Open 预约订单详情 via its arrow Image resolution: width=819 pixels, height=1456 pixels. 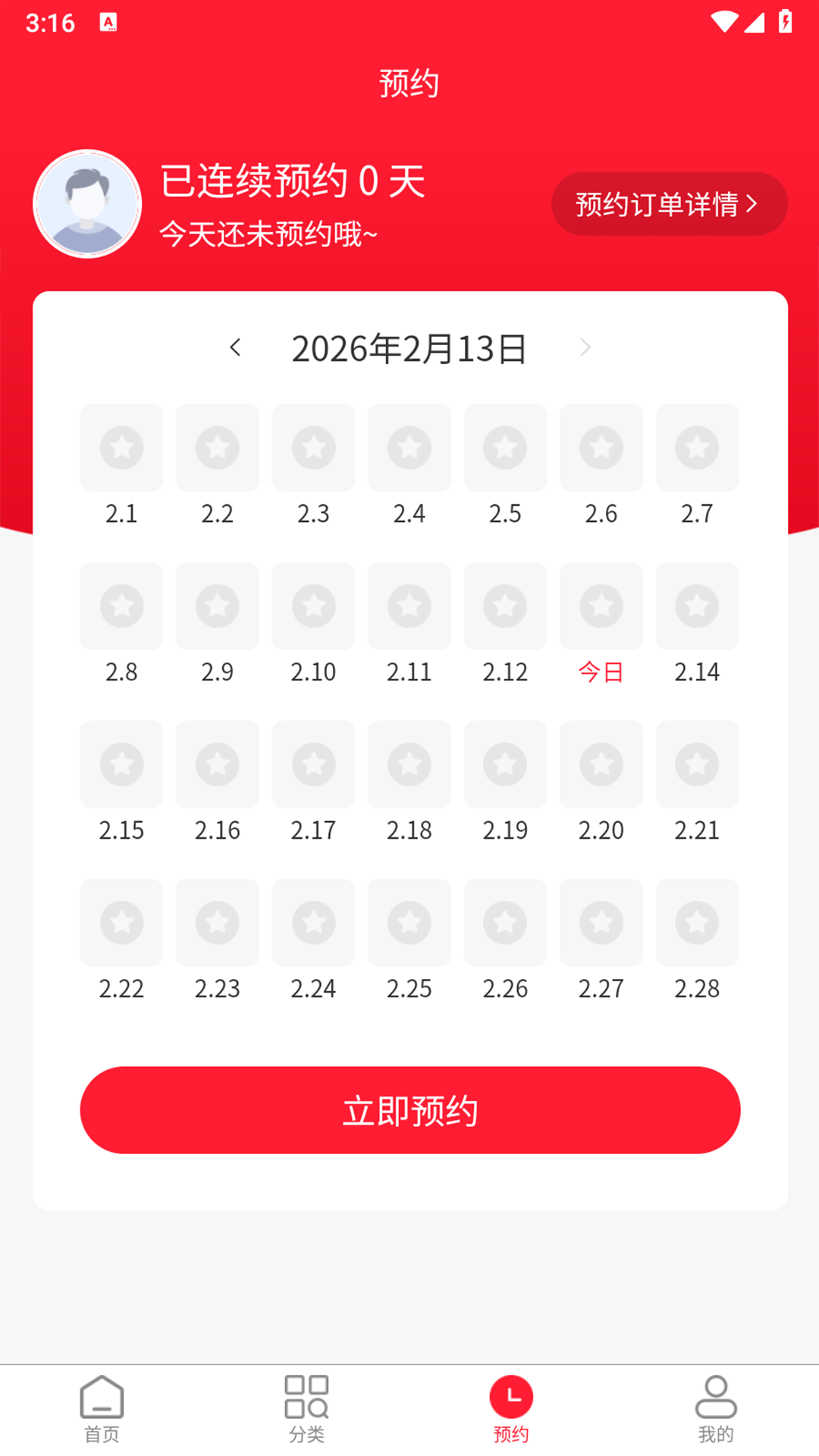[x=753, y=202]
